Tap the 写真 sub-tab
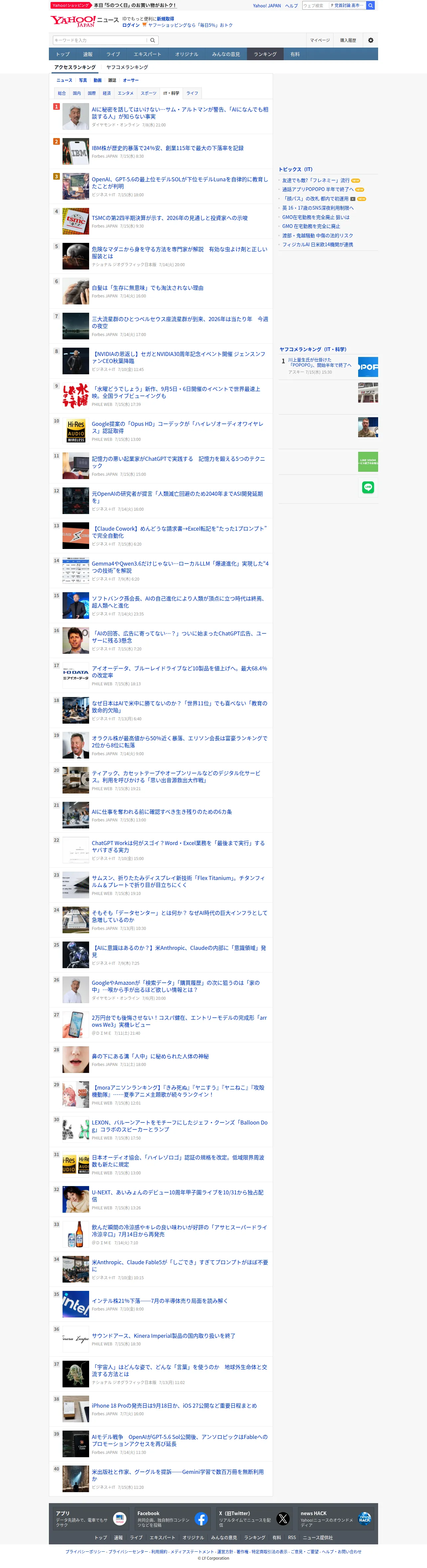Image resolution: width=427 pixels, height=1568 pixels. [x=83, y=81]
